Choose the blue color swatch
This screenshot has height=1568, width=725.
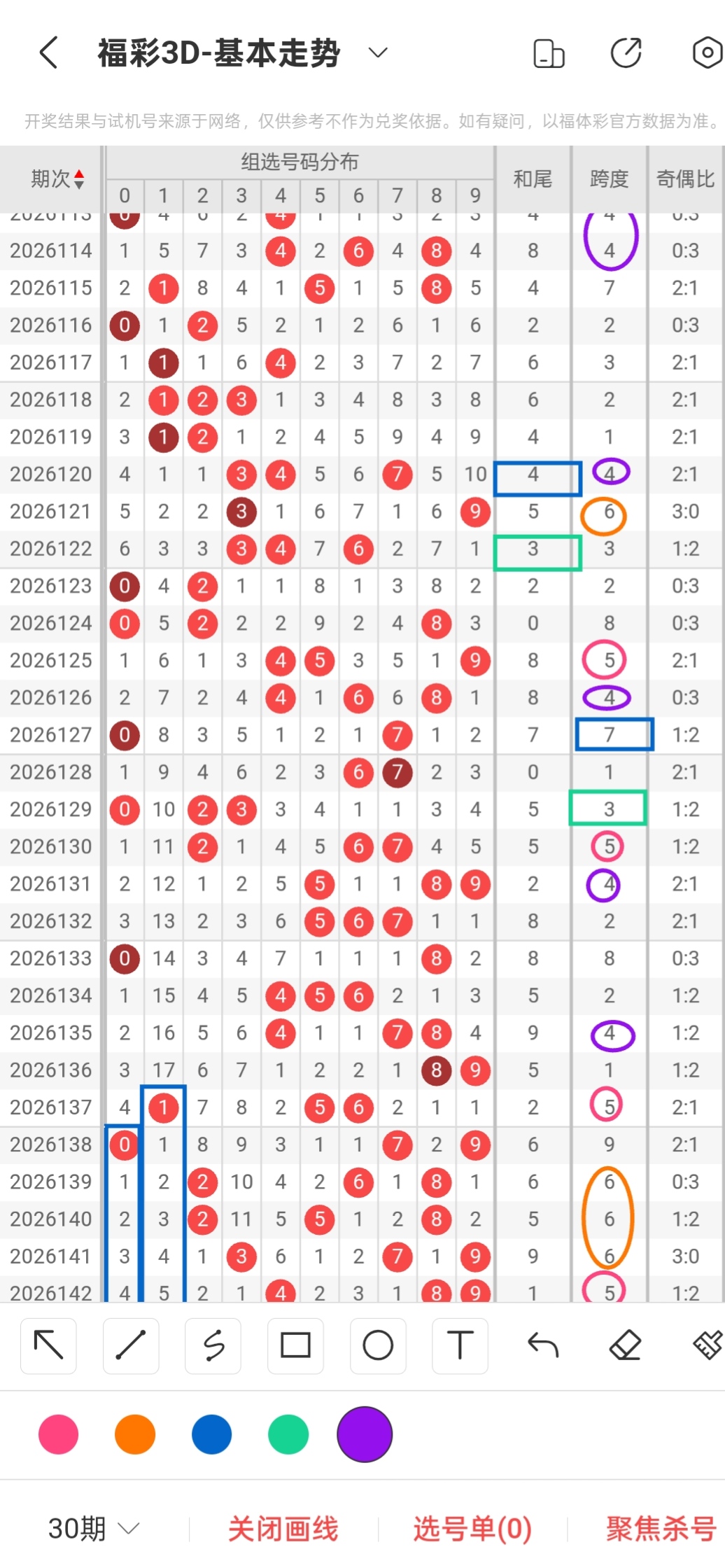[211, 1434]
